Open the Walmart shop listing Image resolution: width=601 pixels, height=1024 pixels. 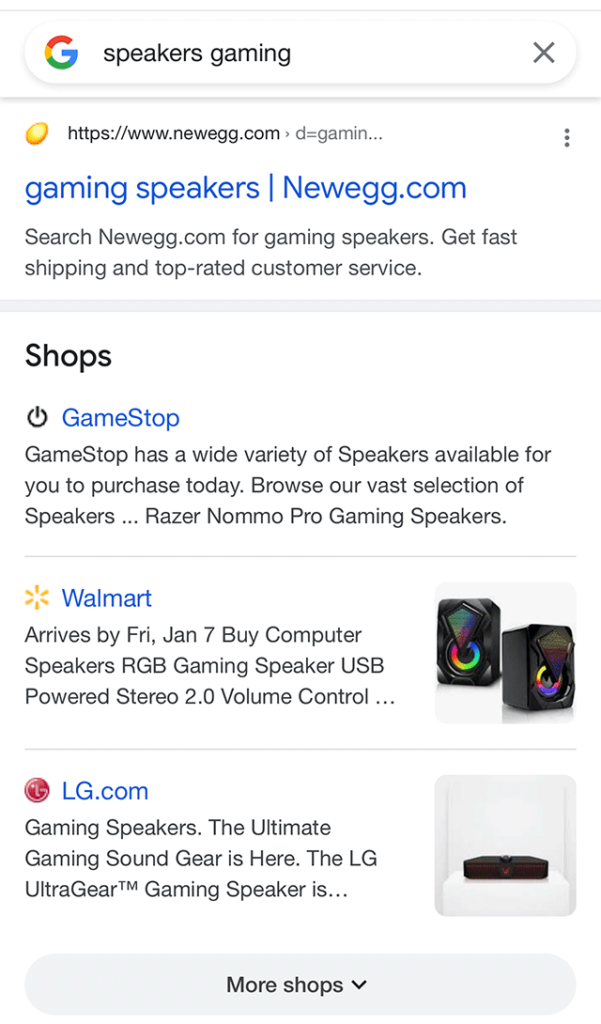coord(106,598)
